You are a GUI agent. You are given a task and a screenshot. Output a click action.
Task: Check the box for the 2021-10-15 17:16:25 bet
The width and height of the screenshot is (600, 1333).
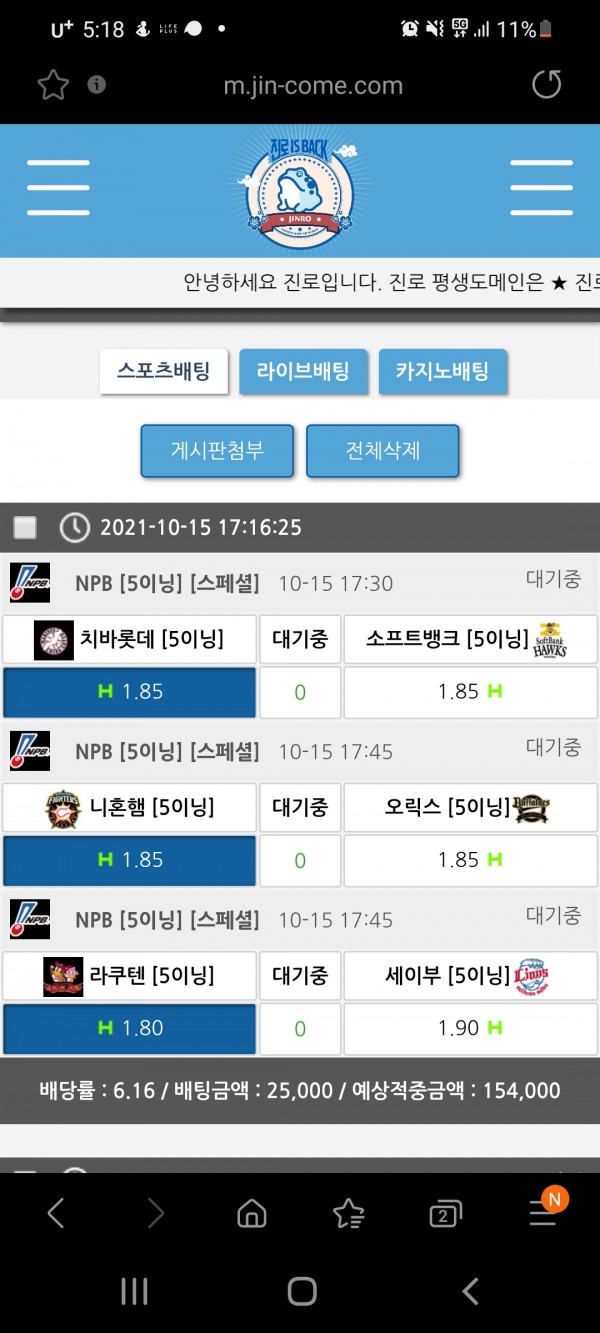click(25, 527)
